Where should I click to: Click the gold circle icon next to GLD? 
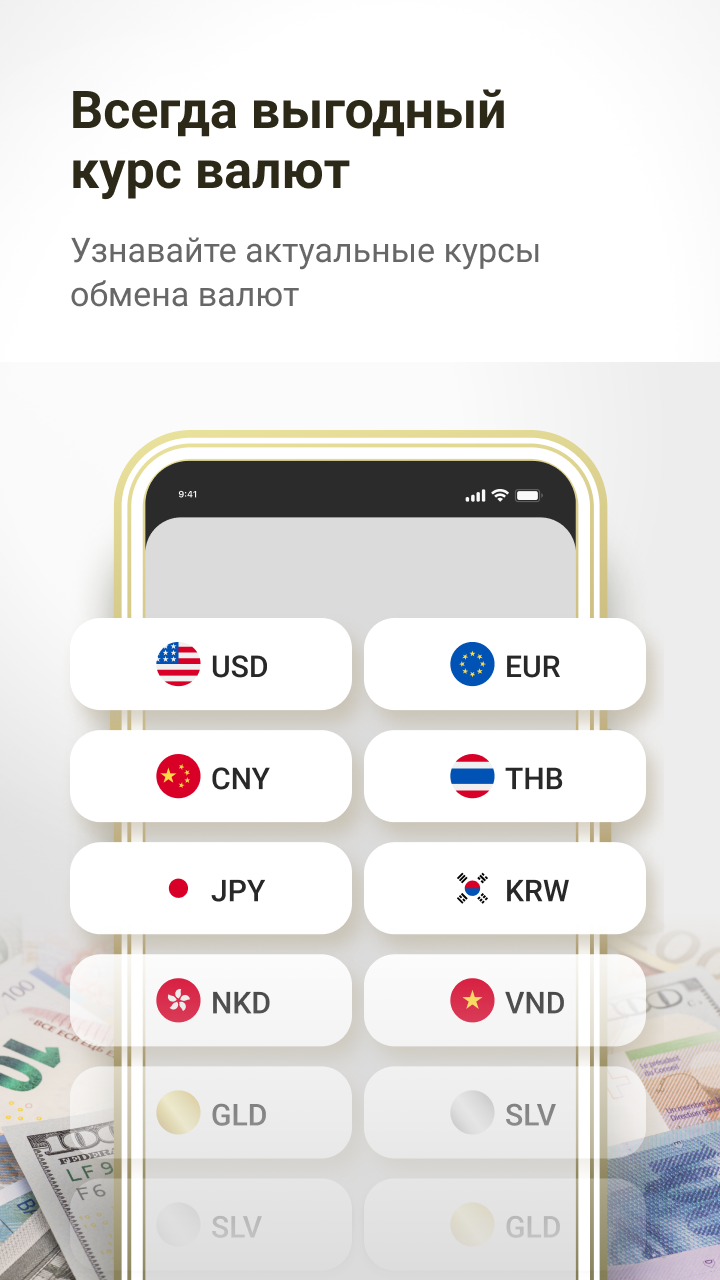[x=178, y=1113]
